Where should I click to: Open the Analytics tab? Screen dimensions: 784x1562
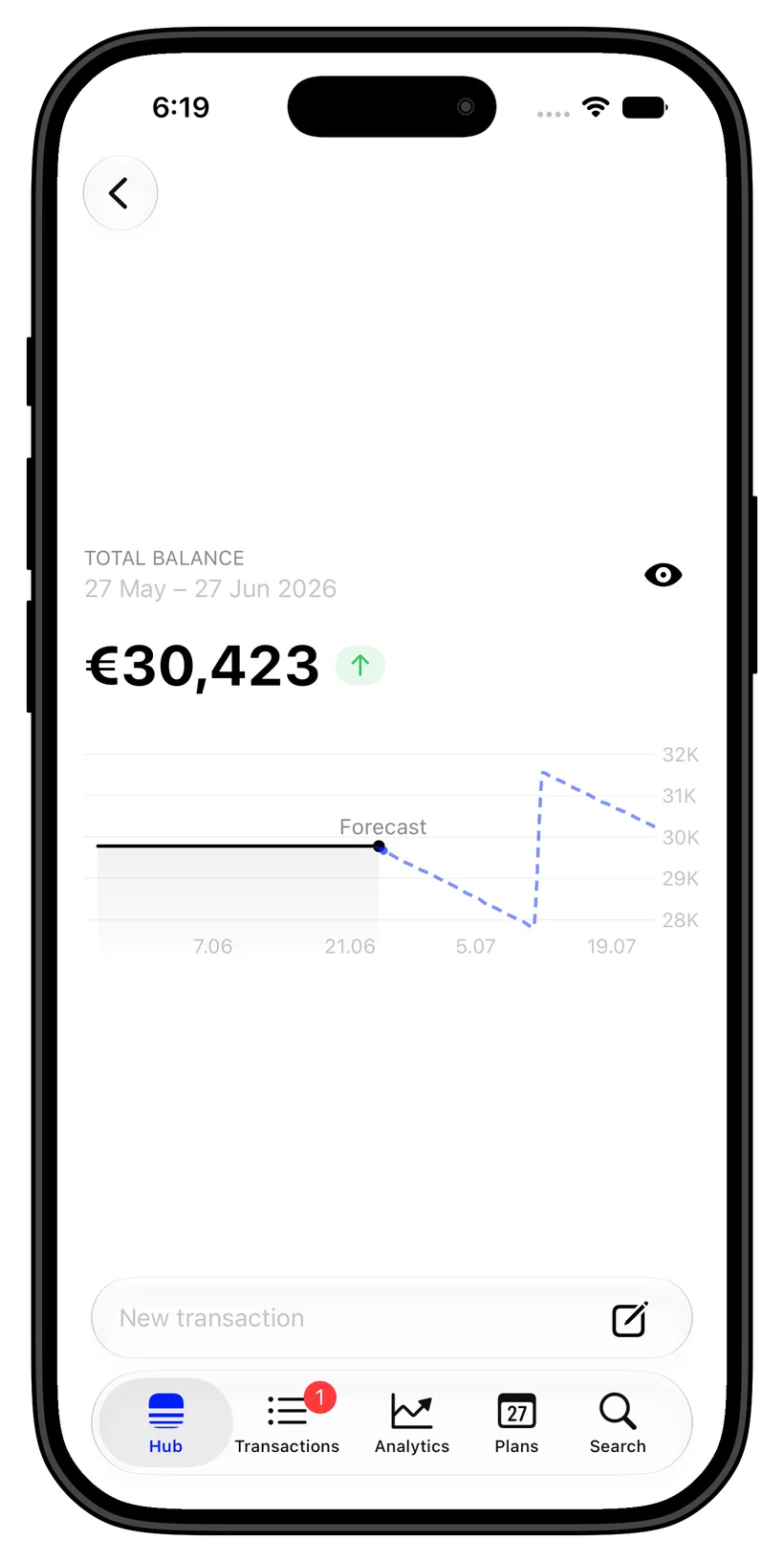(x=412, y=1423)
